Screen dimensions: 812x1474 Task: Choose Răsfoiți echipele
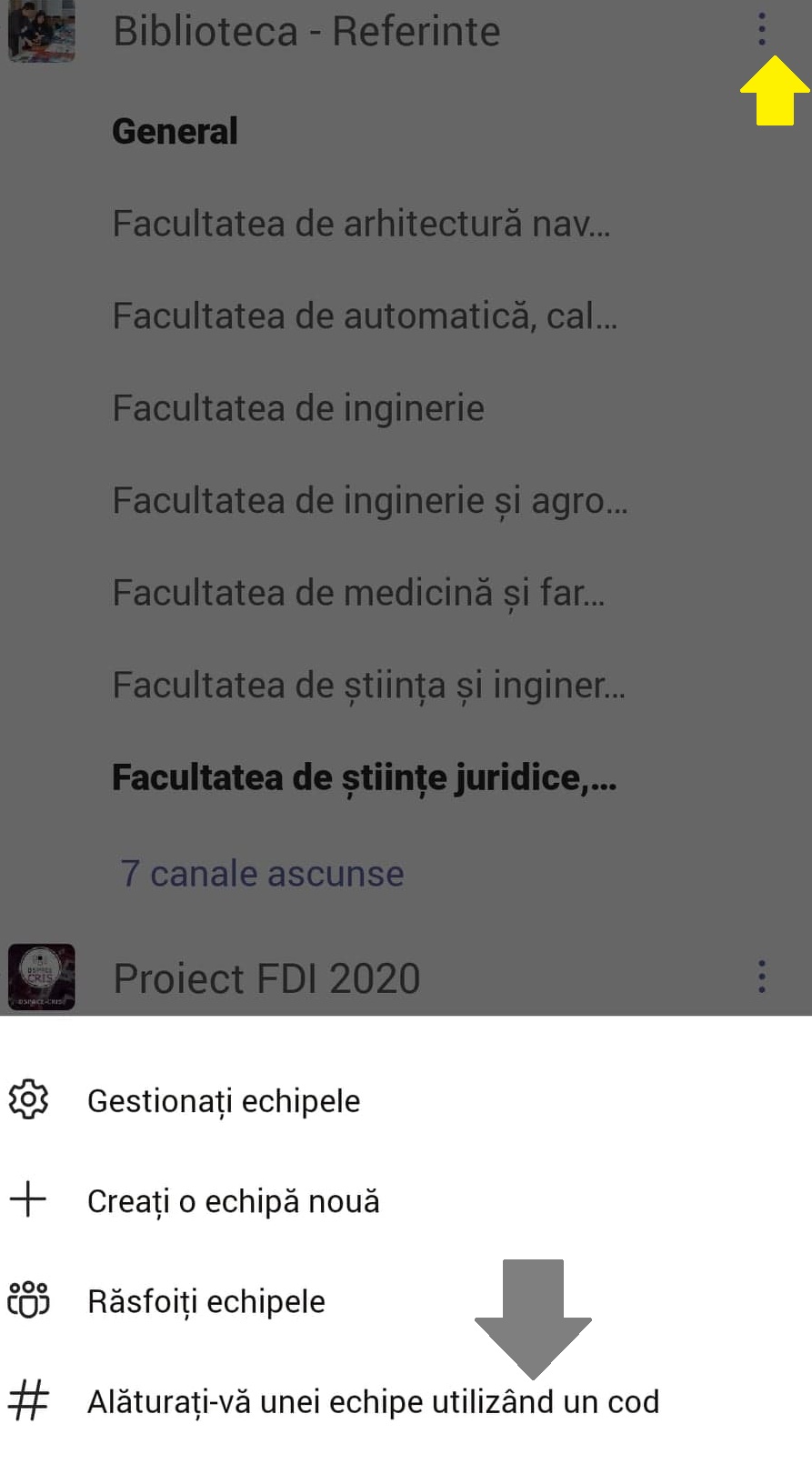pyautogui.click(x=406, y=1300)
